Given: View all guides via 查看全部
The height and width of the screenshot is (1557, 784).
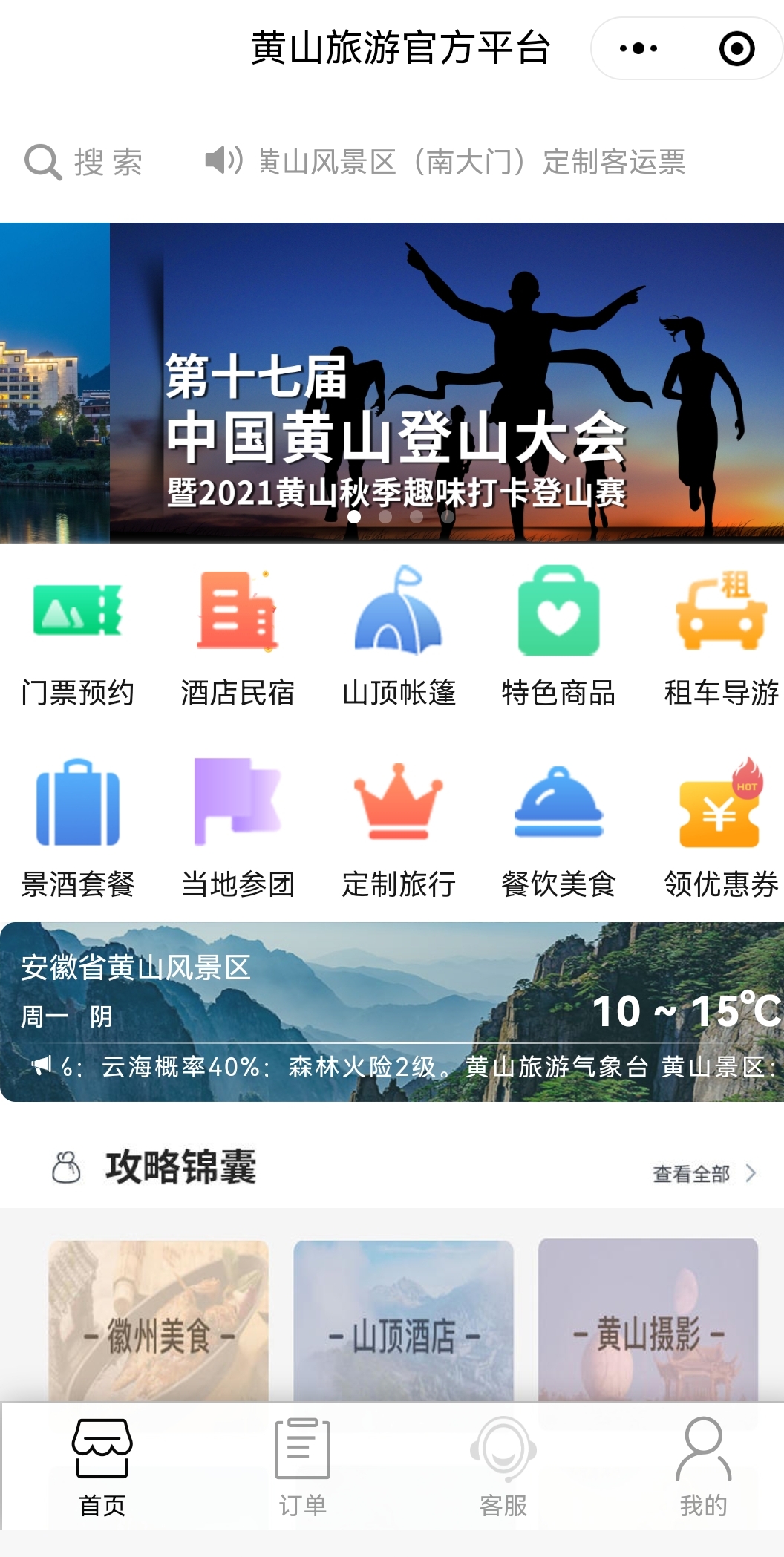Looking at the screenshot, I should [702, 1174].
